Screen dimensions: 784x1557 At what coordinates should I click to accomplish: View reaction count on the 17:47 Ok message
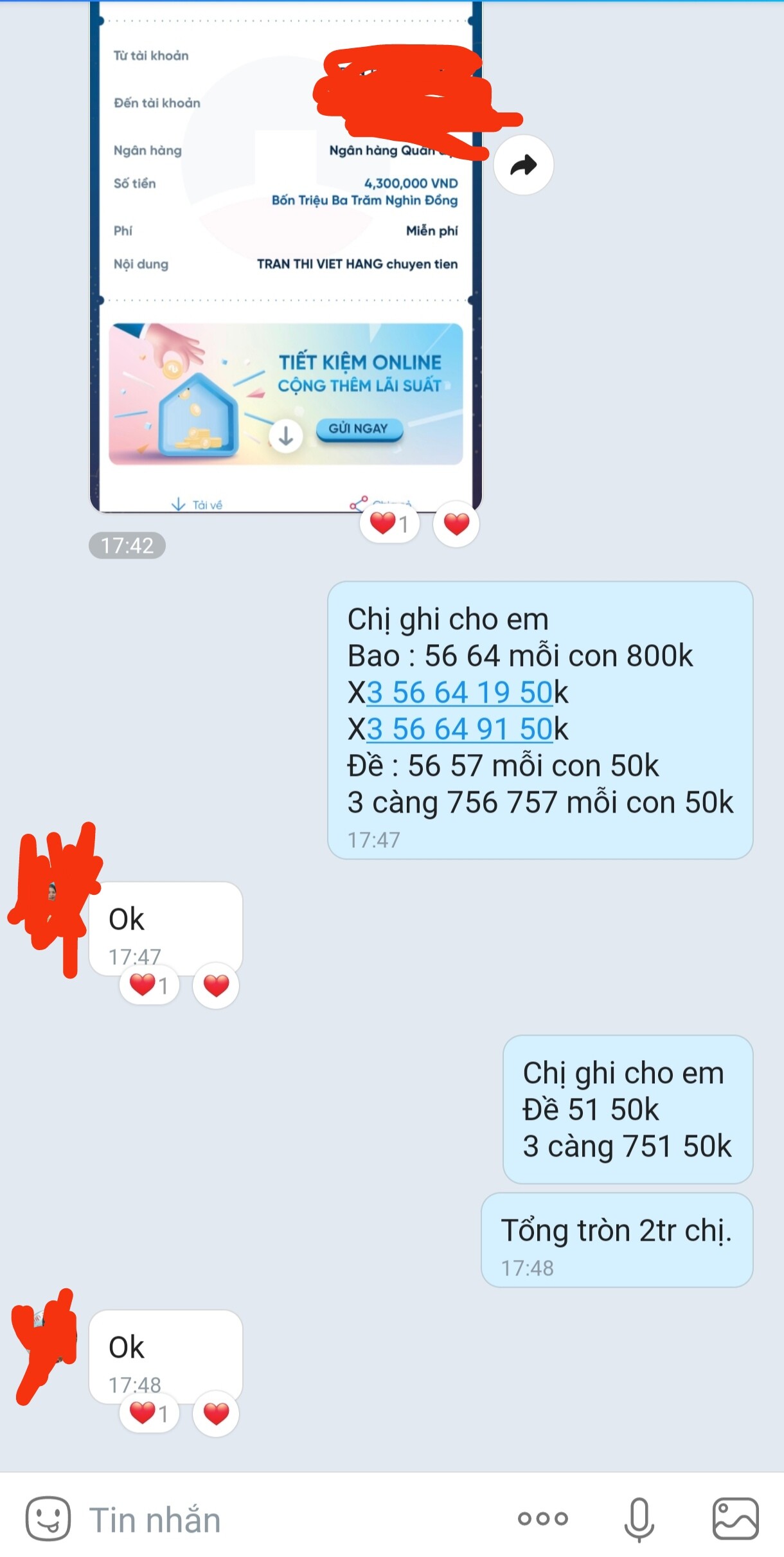click(x=149, y=985)
